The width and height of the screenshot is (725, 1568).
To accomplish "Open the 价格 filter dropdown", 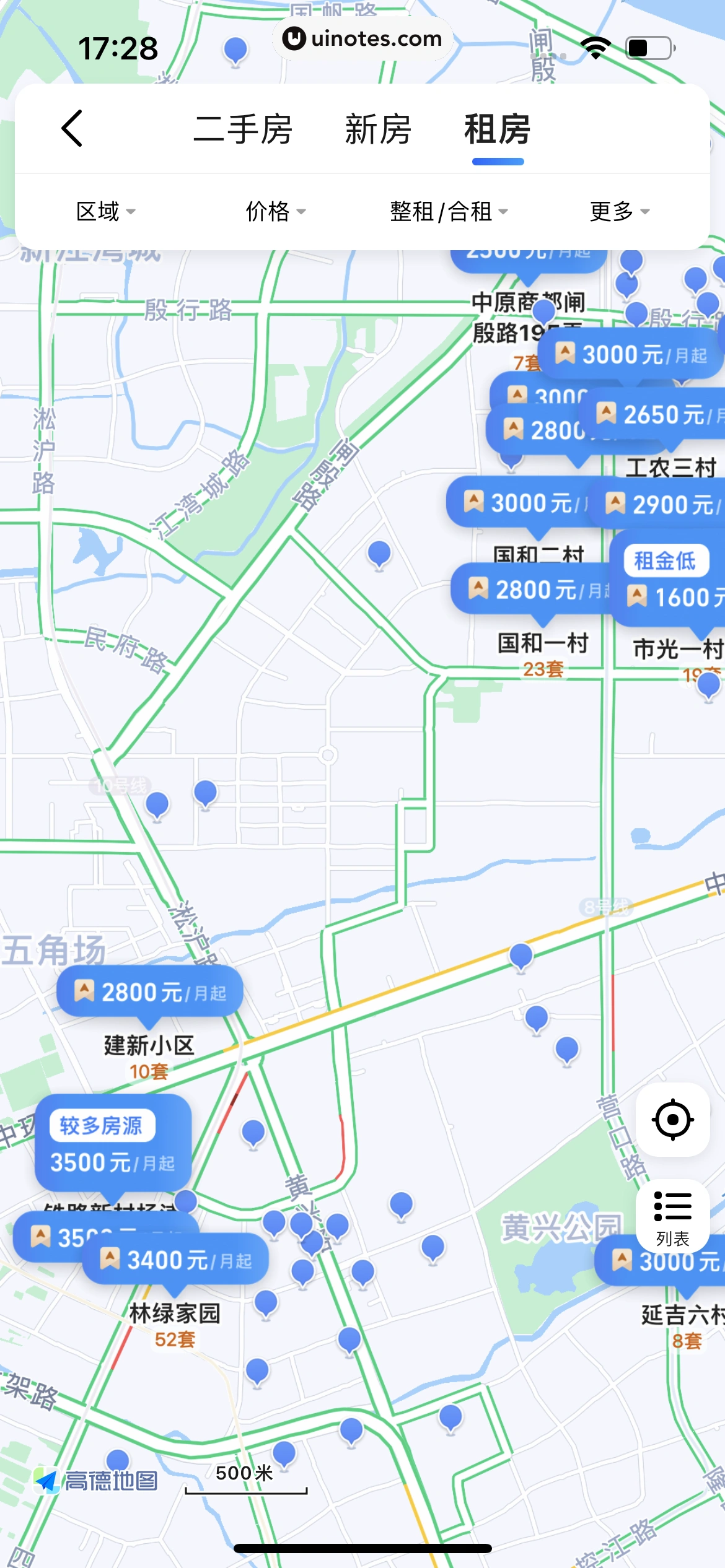I will (x=276, y=212).
